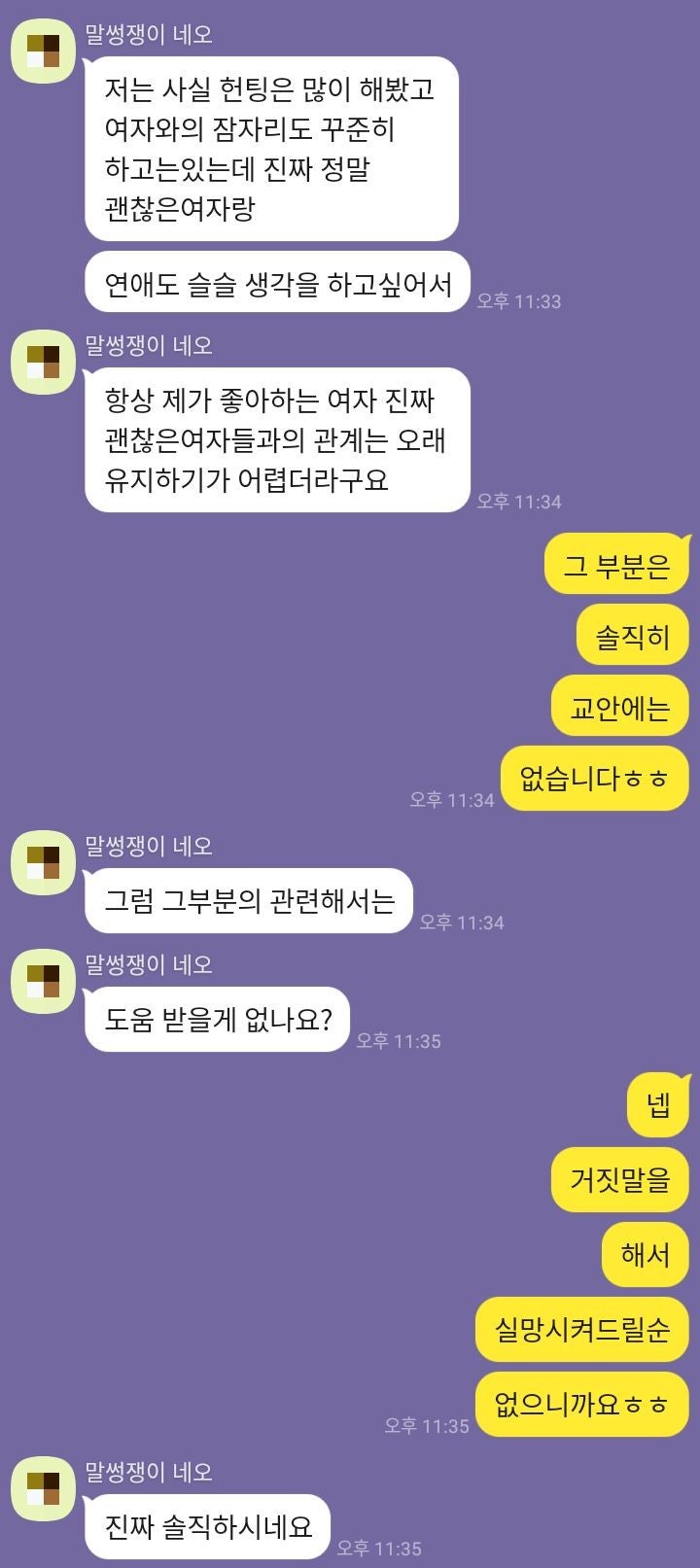The height and width of the screenshot is (1568, 700).
Task: Tap the avatar next to "항상 제가 좋아하는" message
Action: 43,362
